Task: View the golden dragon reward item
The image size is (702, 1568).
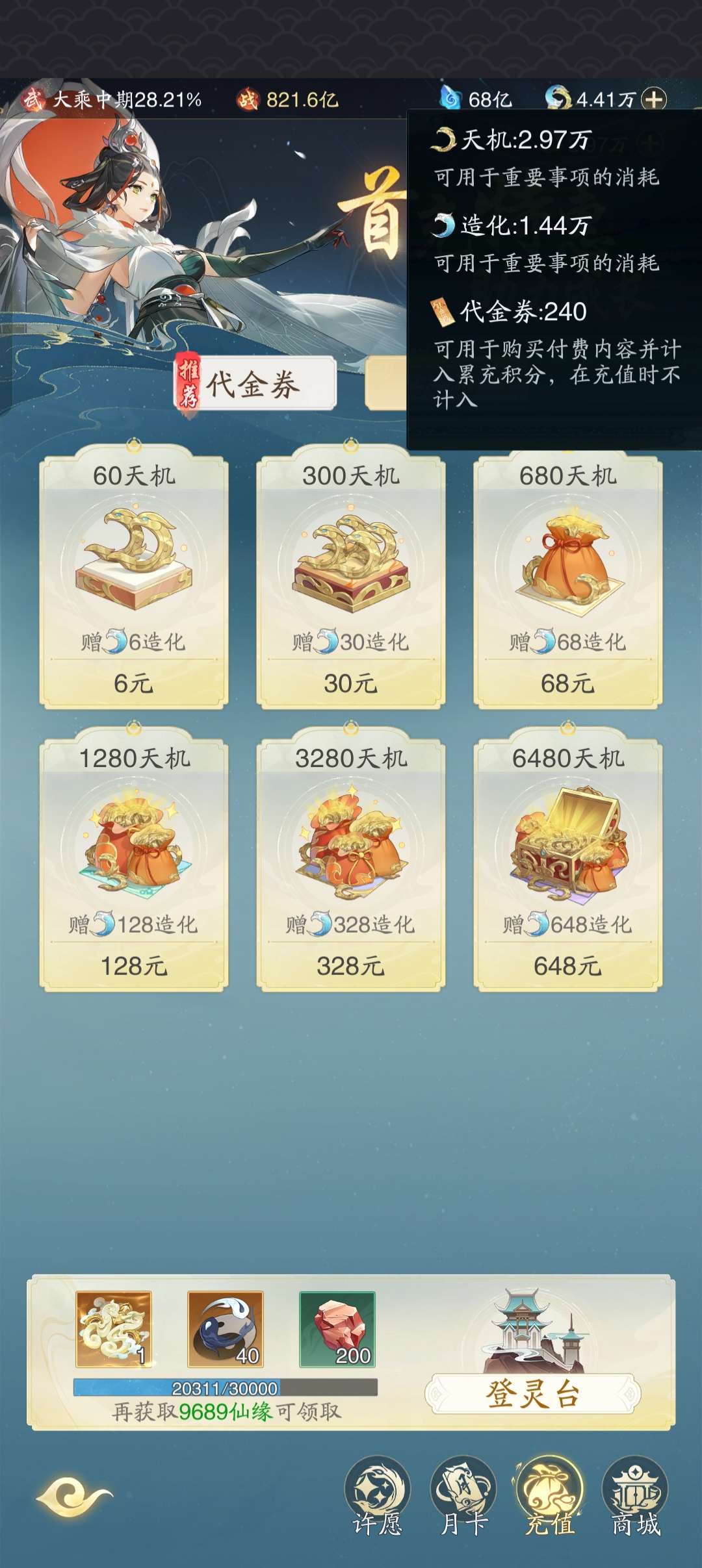Action: pyautogui.click(x=114, y=1329)
